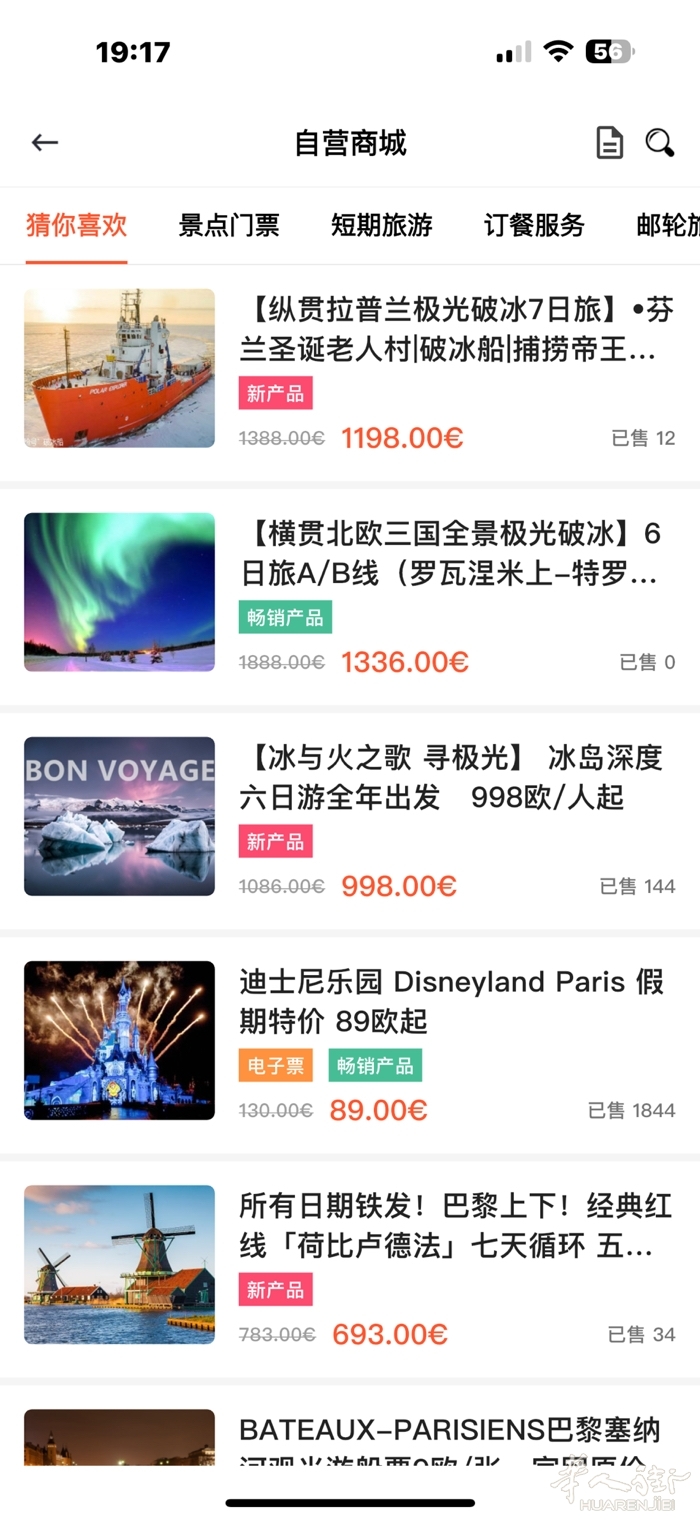
Task: Open the orders document icon
Action: [x=609, y=143]
